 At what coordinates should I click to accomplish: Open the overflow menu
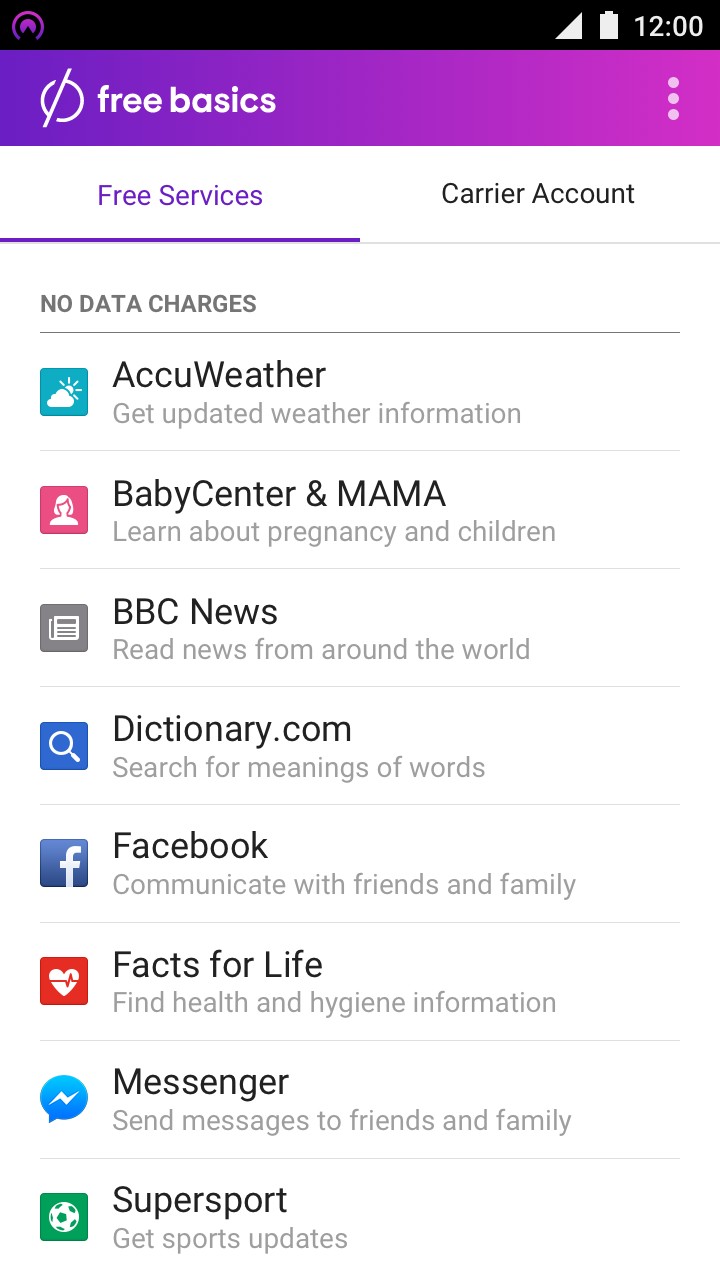tap(673, 99)
